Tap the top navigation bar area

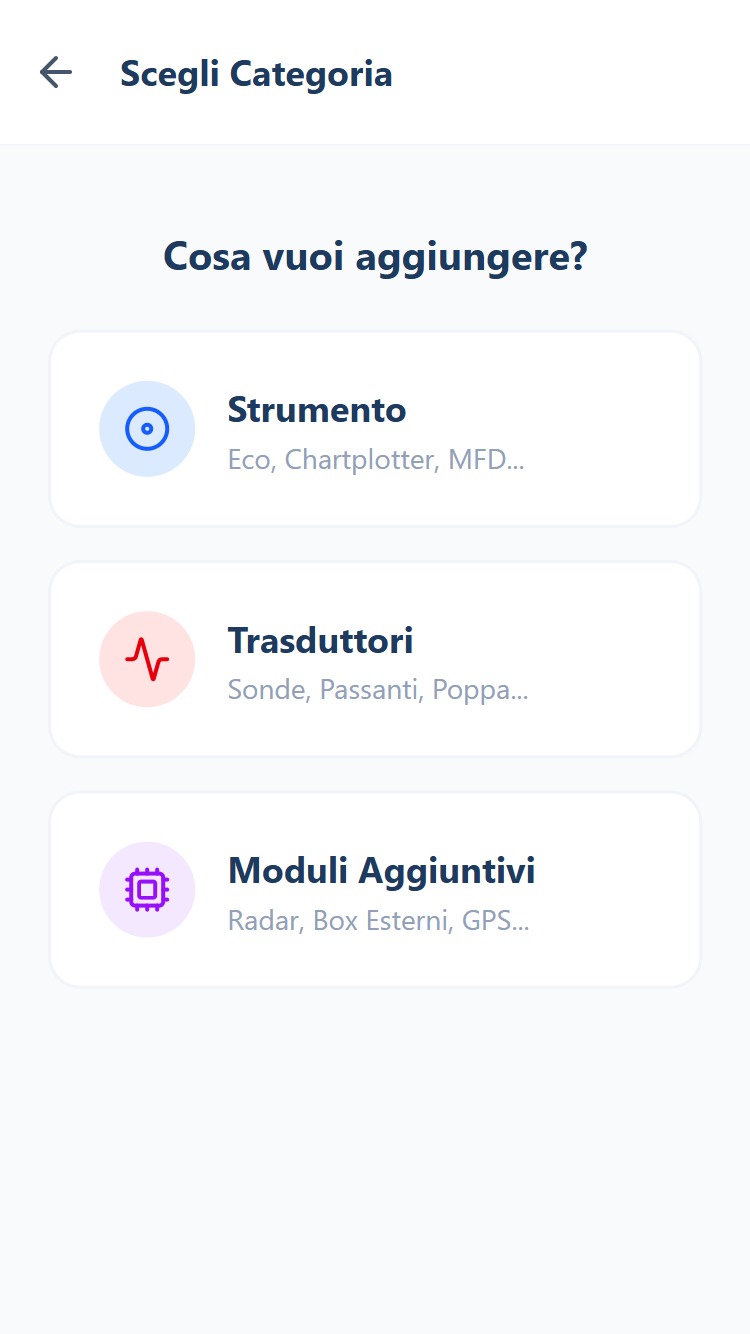pos(375,72)
